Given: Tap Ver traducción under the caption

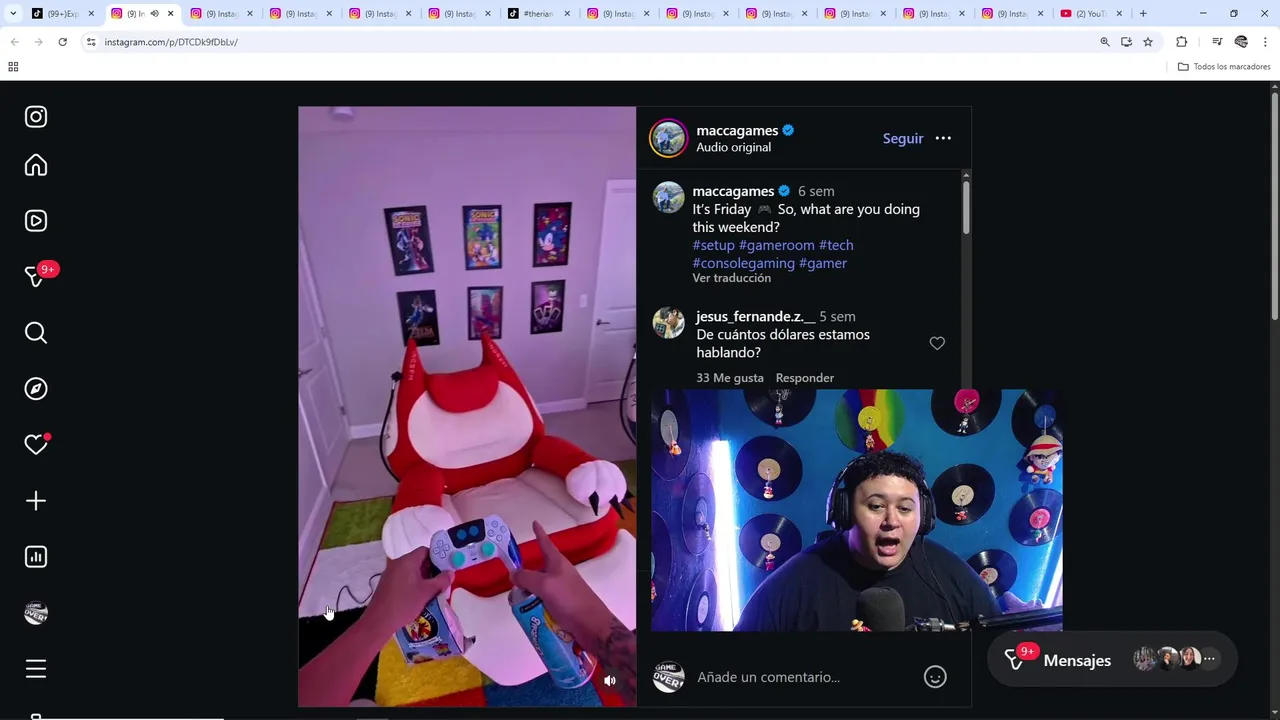Looking at the screenshot, I should click(731, 278).
